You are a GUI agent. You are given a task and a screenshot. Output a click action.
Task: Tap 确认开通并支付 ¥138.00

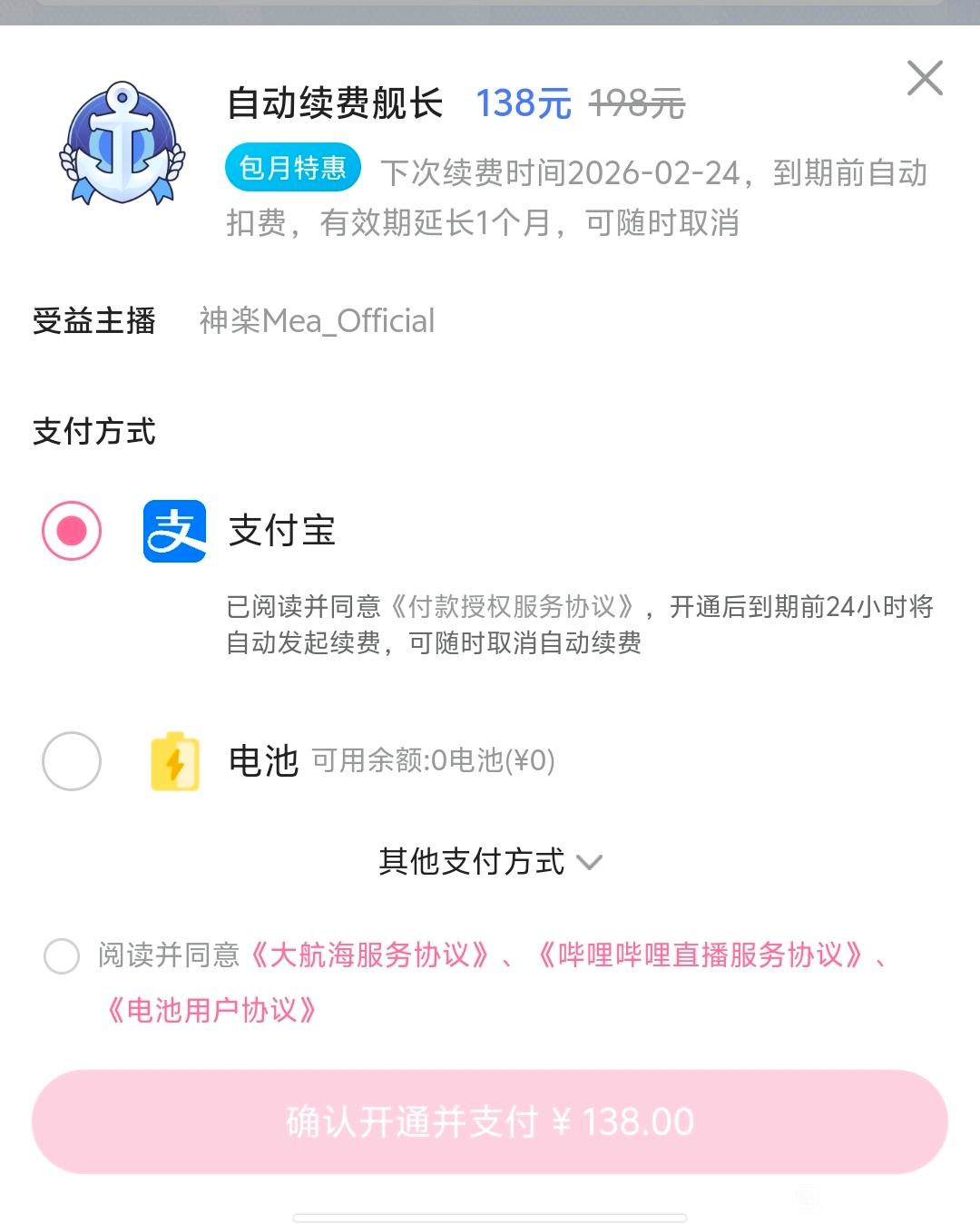[x=490, y=1121]
